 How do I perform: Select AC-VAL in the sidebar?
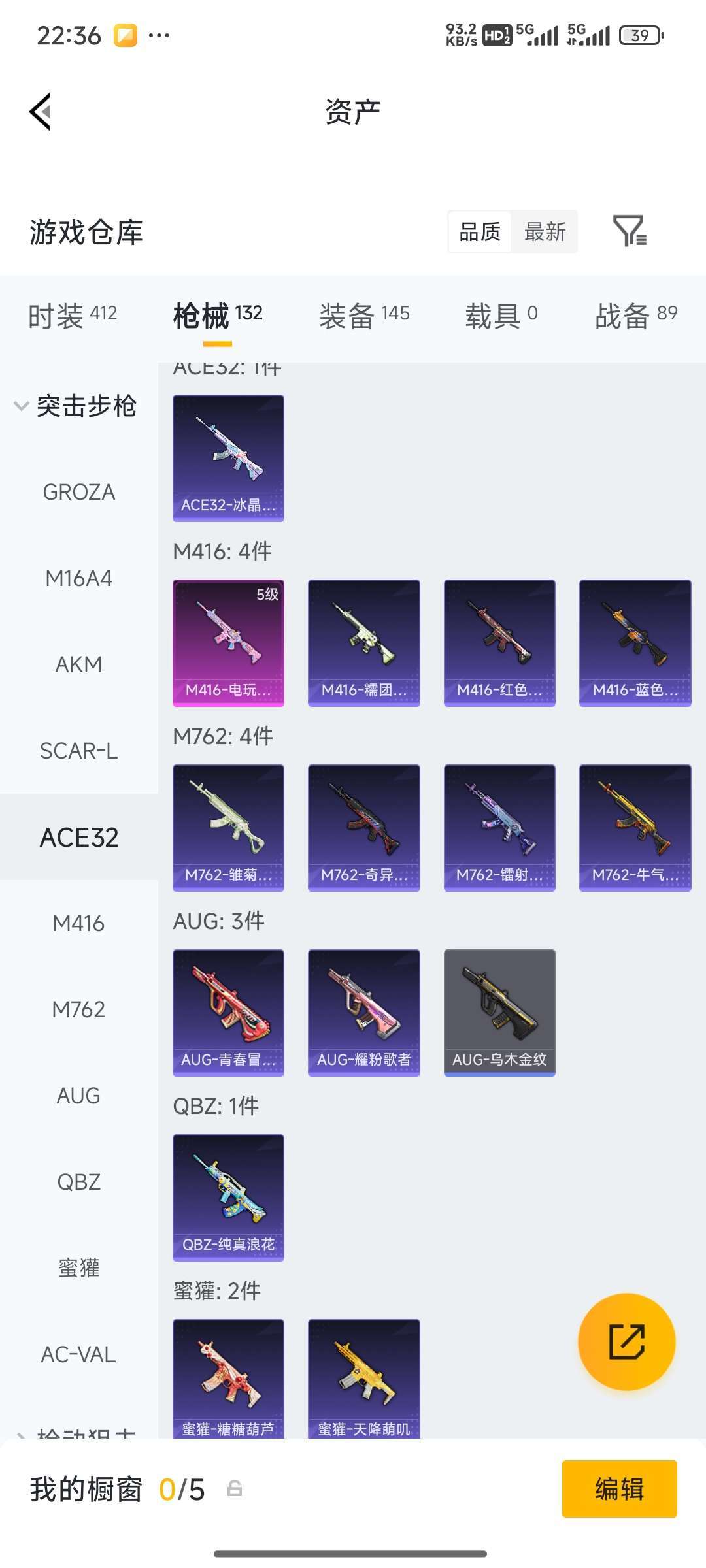coord(79,1354)
